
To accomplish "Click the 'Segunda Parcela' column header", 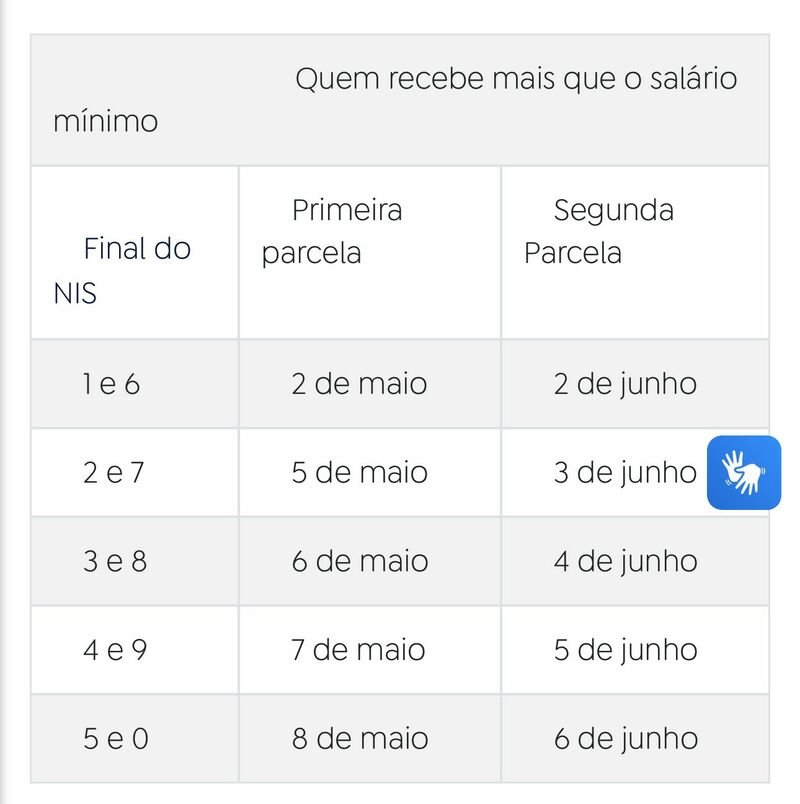I will [615, 230].
